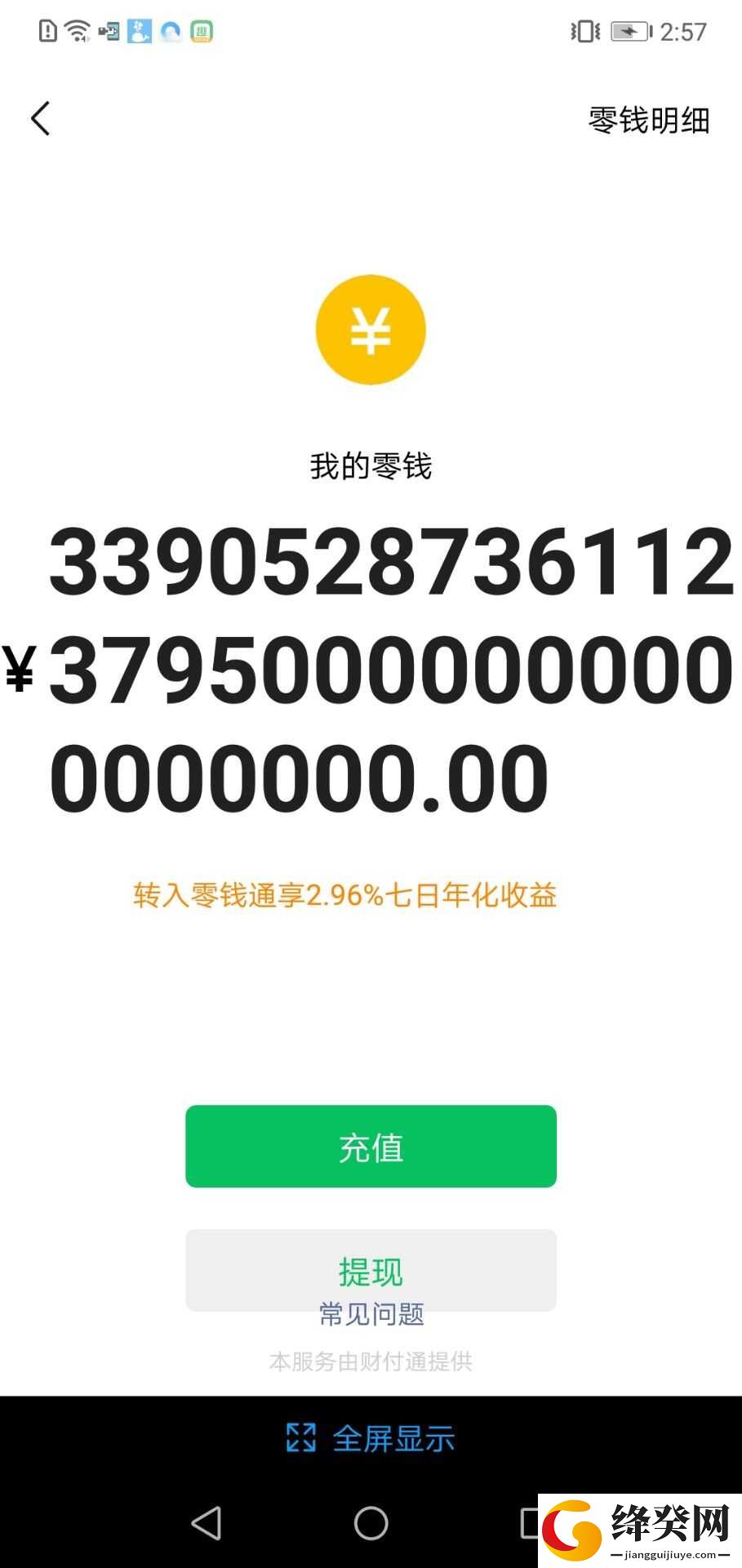Screen dimensions: 742x1568
Task: Tap 提现 to withdraw balance
Action: (x=371, y=1270)
